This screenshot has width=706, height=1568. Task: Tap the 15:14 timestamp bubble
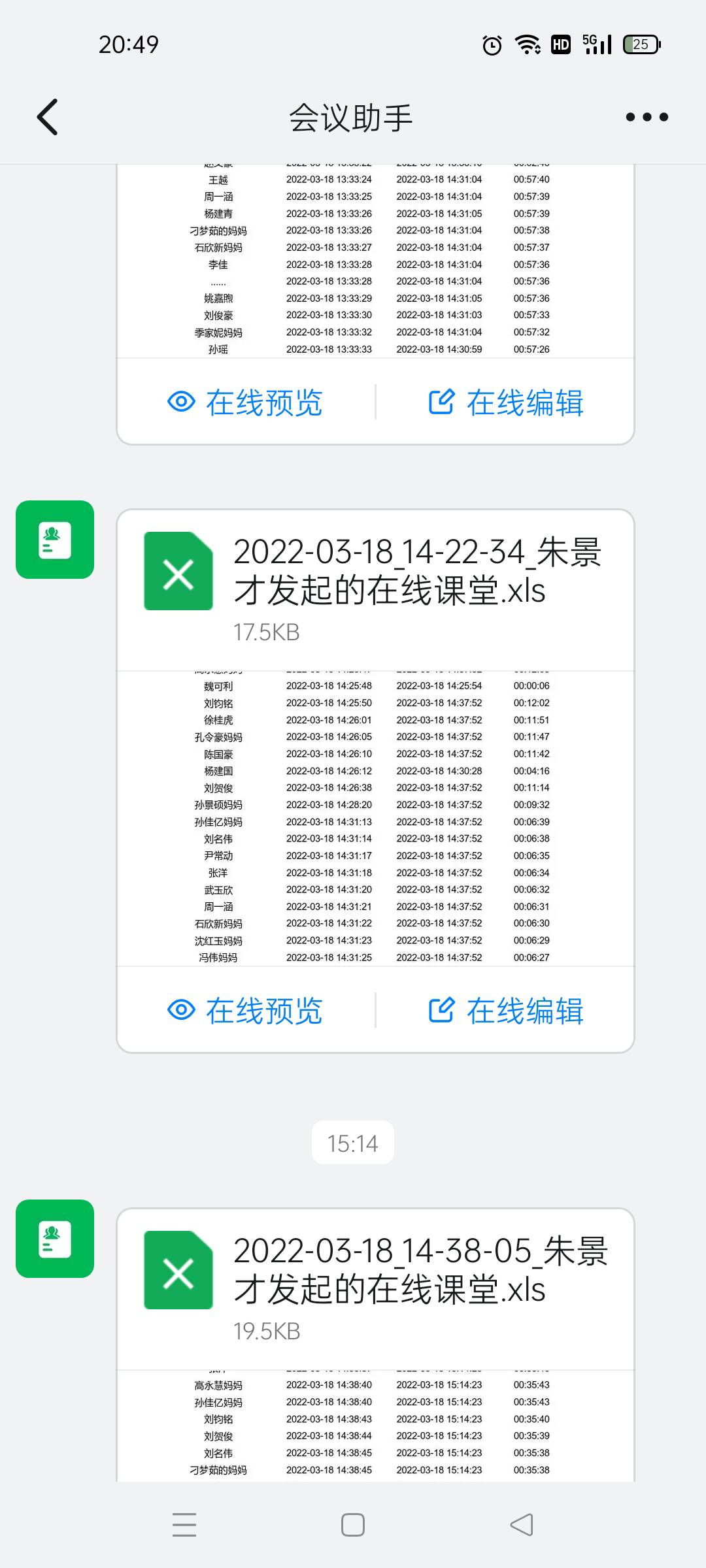point(352,1142)
